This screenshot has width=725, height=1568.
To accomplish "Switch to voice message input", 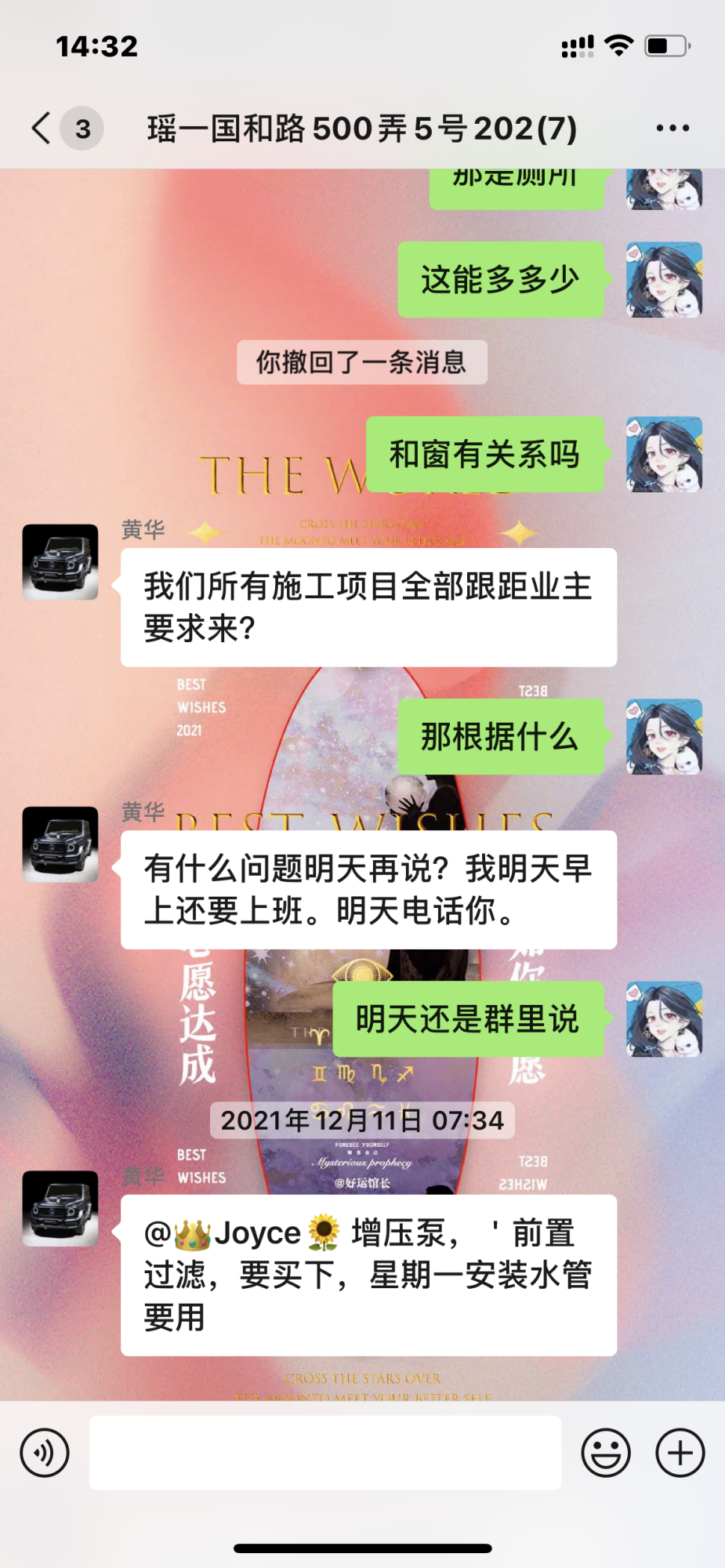I will [x=45, y=1453].
